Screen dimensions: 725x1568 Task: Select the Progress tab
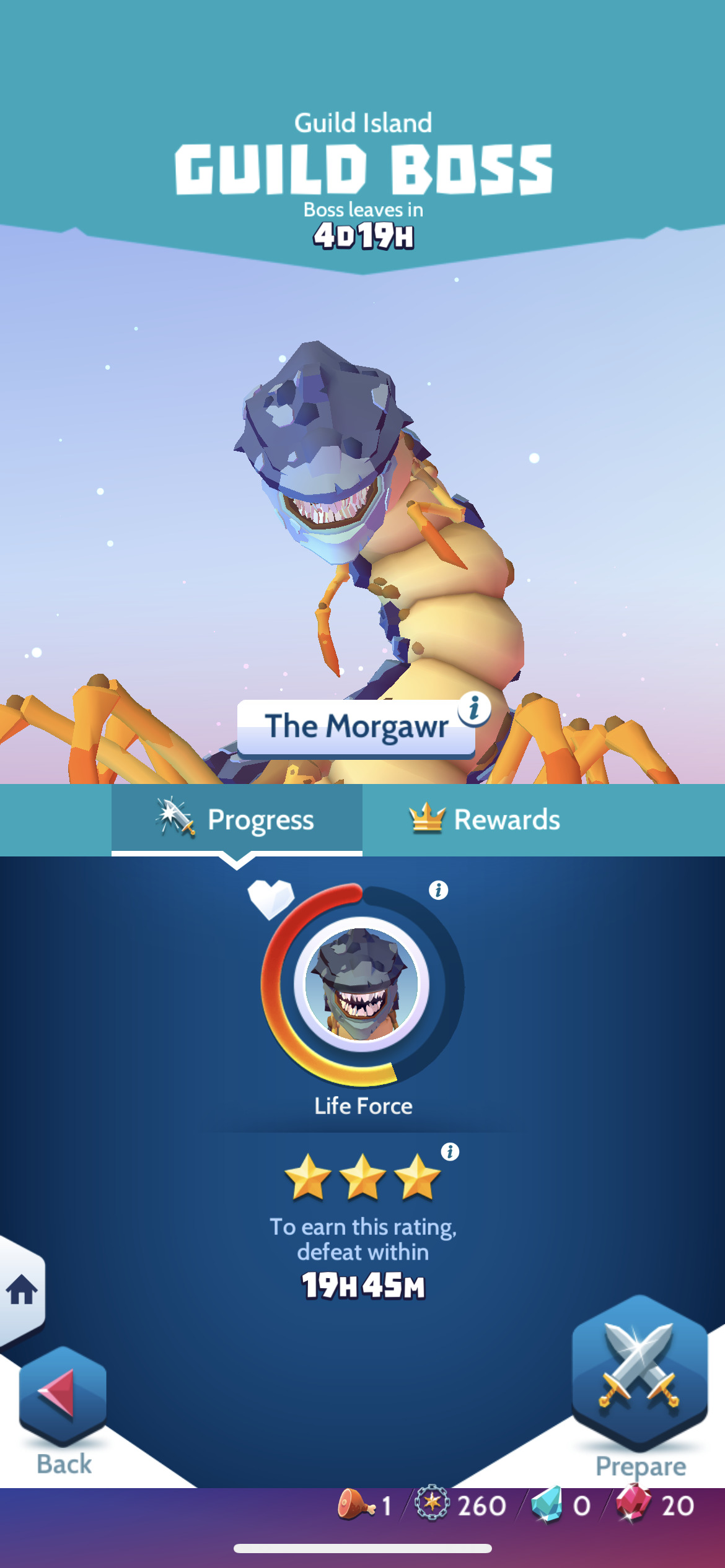[237, 819]
